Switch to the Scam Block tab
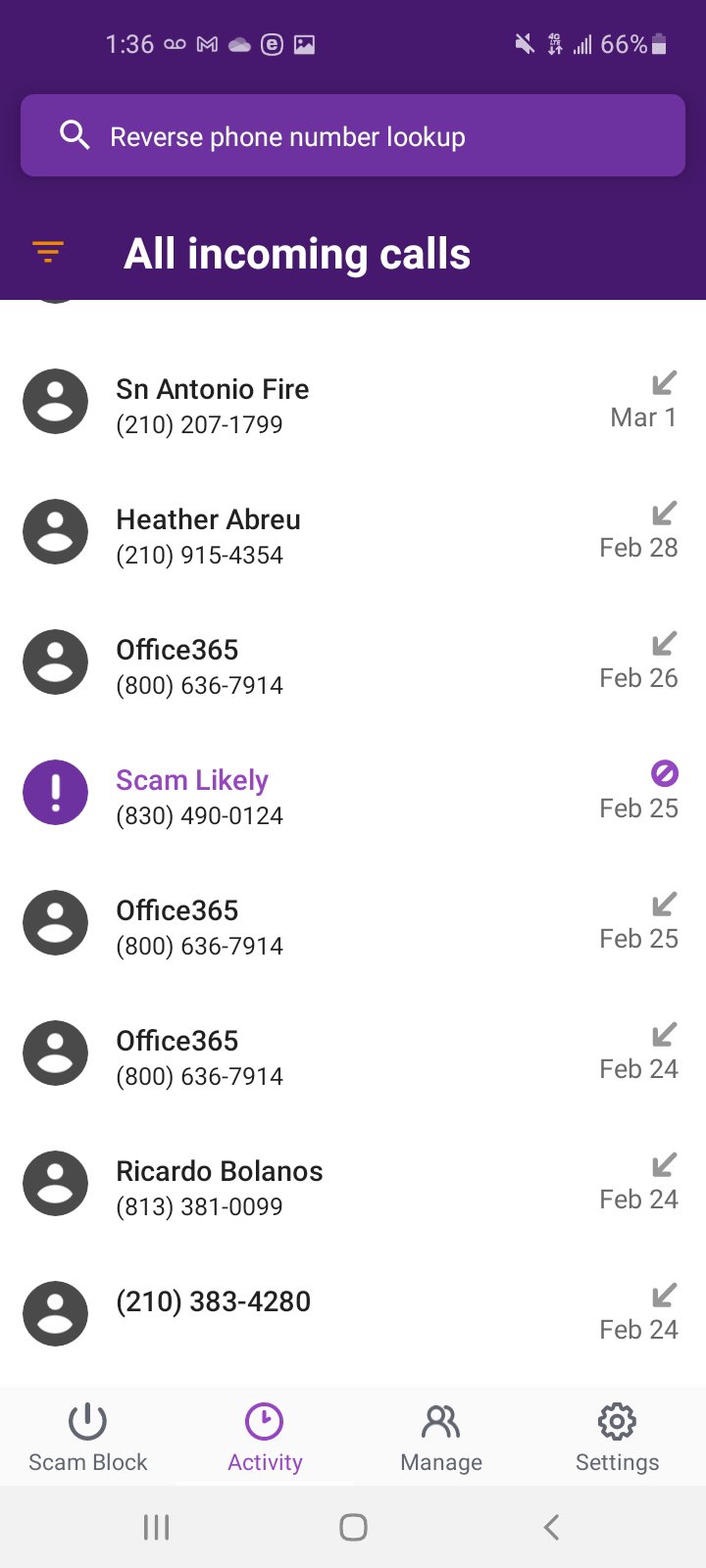Image resolution: width=706 pixels, height=1568 pixels. [x=88, y=1437]
